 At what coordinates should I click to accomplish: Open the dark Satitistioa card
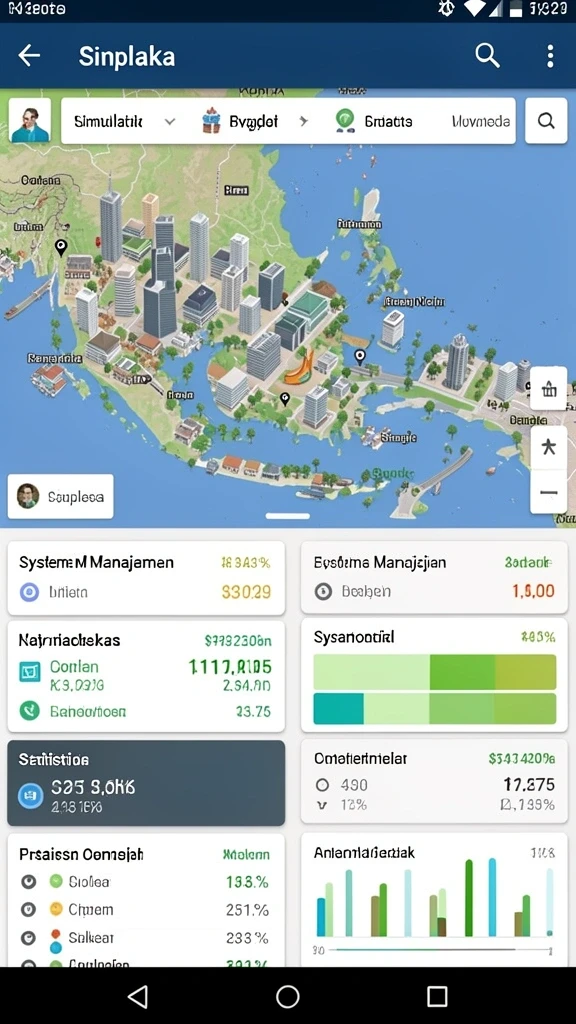point(146,783)
